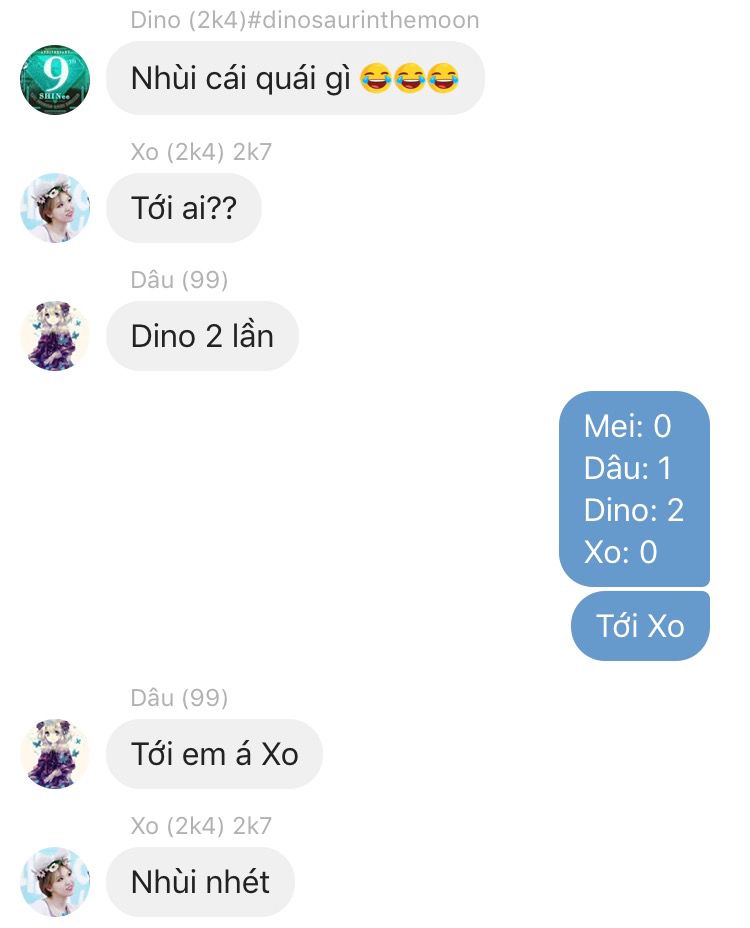Select Xo's avatar beside "Nhùi nhét"
The width and height of the screenshot is (750, 928).
[x=55, y=881]
